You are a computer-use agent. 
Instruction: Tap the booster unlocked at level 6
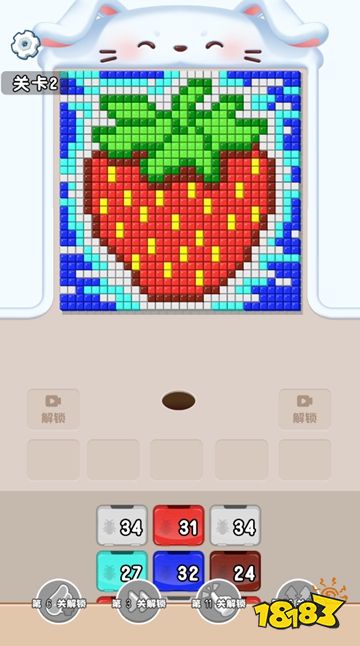click(x=59, y=601)
